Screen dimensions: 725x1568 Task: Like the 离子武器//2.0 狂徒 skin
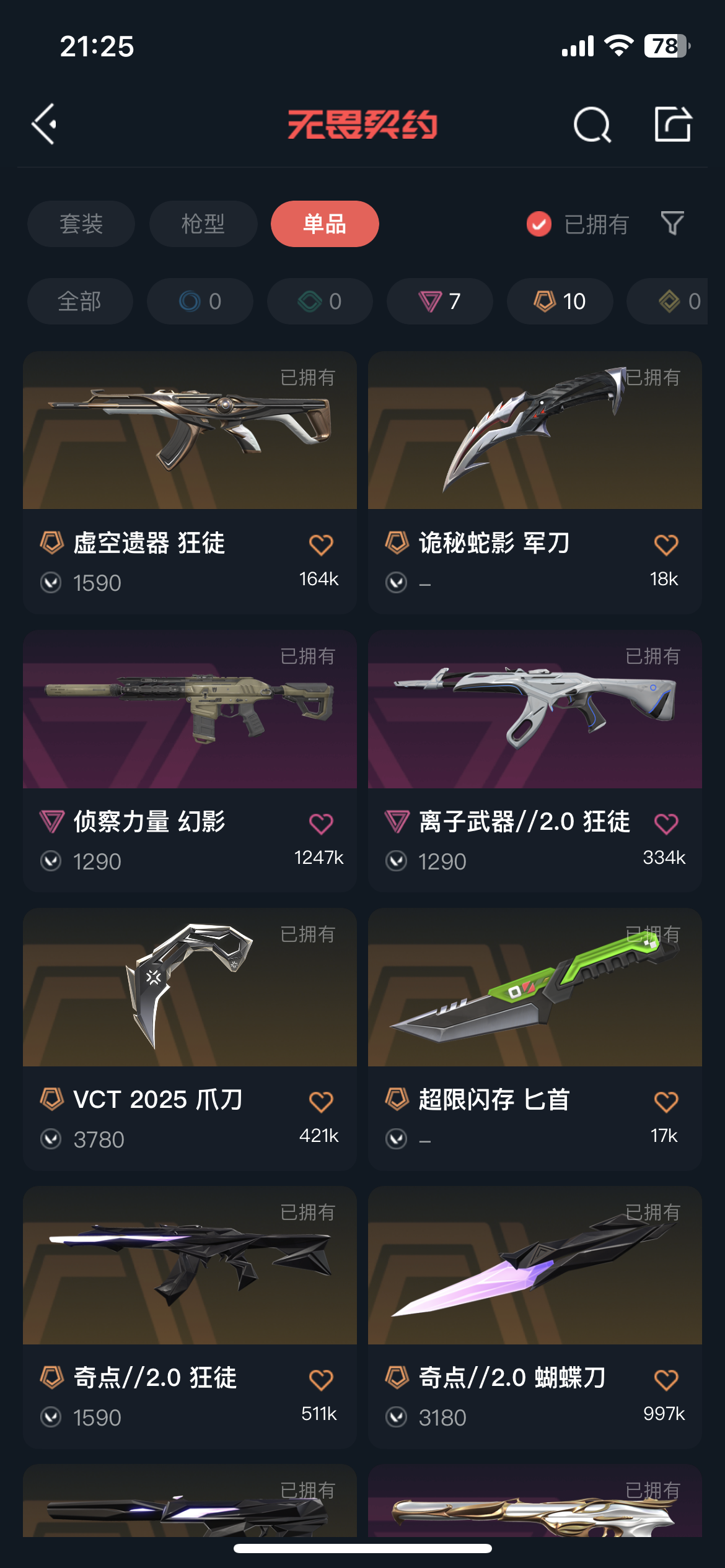click(x=666, y=824)
